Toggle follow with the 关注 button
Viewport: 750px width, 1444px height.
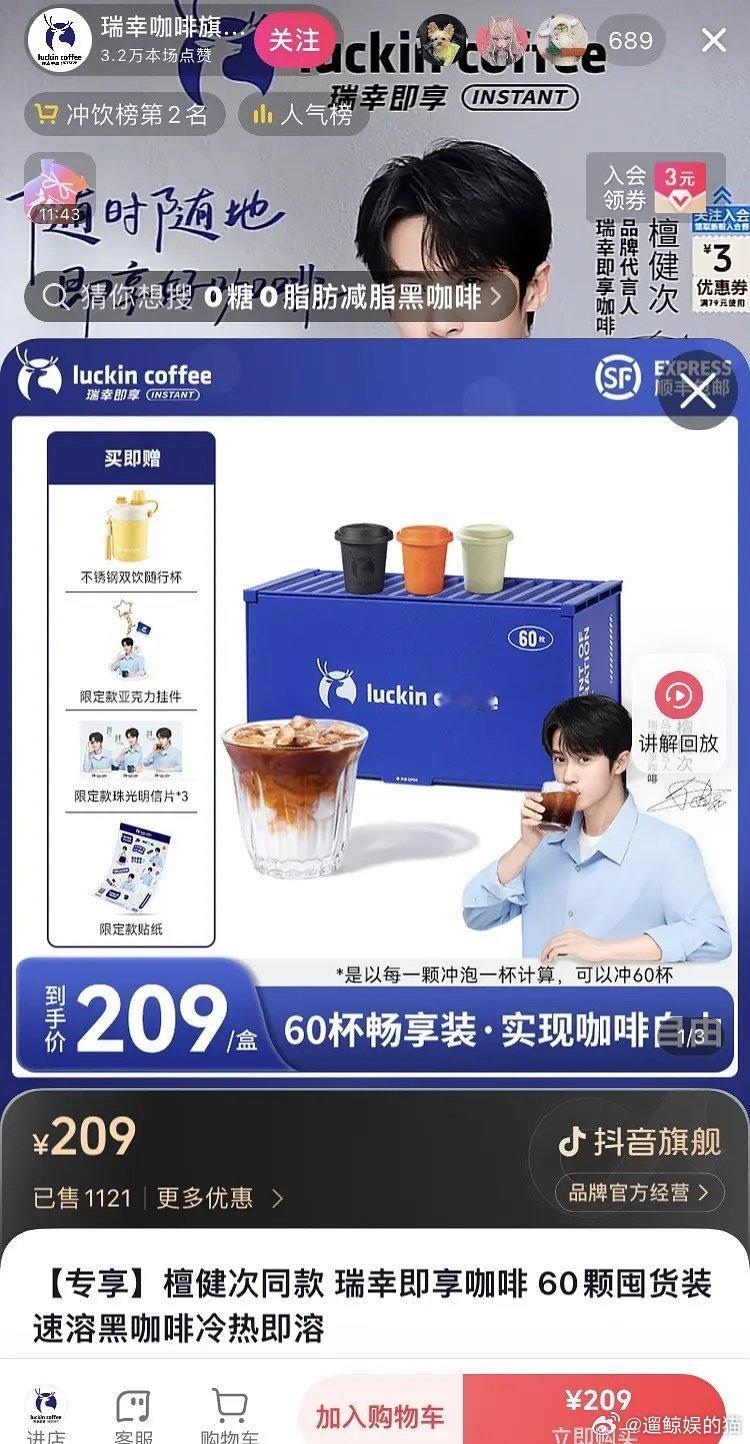click(291, 40)
